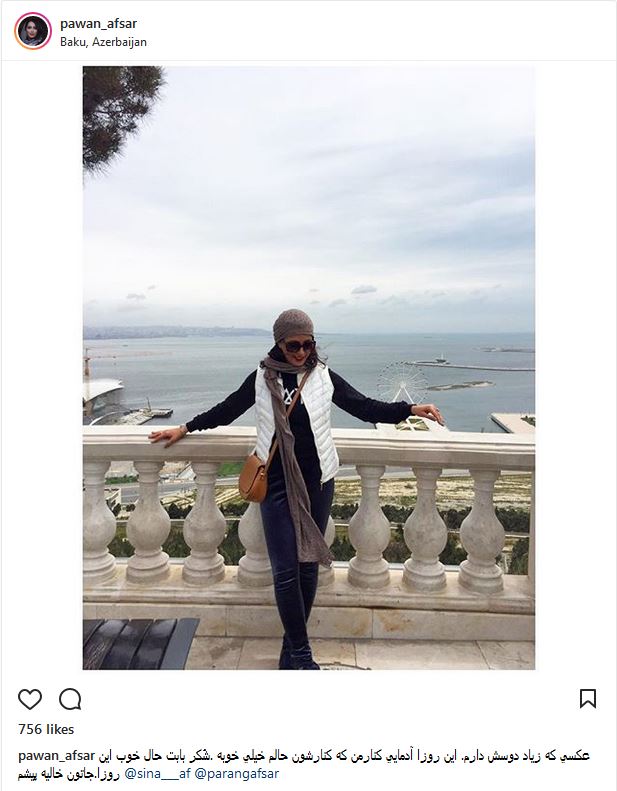Open the pawan_afsar username in the header

pyautogui.click(x=100, y=22)
